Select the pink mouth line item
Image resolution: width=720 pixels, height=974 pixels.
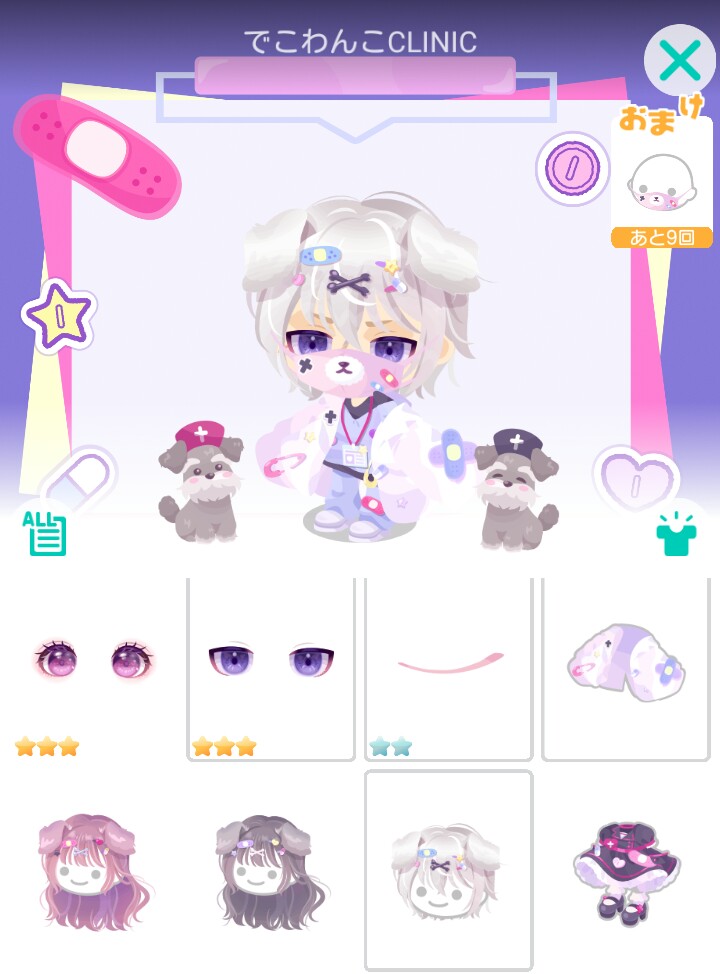448,669
